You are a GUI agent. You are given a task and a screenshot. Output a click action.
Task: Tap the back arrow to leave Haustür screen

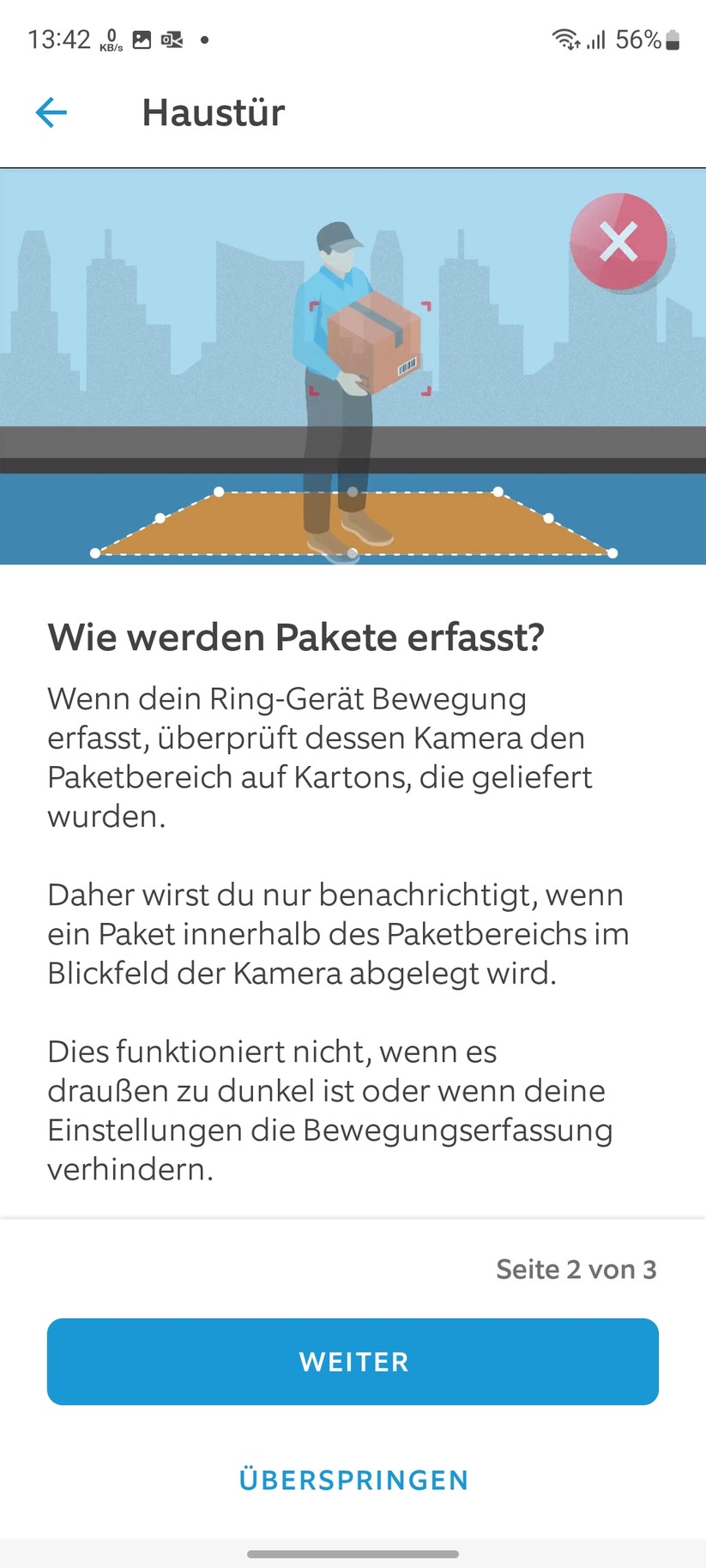pos(51,112)
